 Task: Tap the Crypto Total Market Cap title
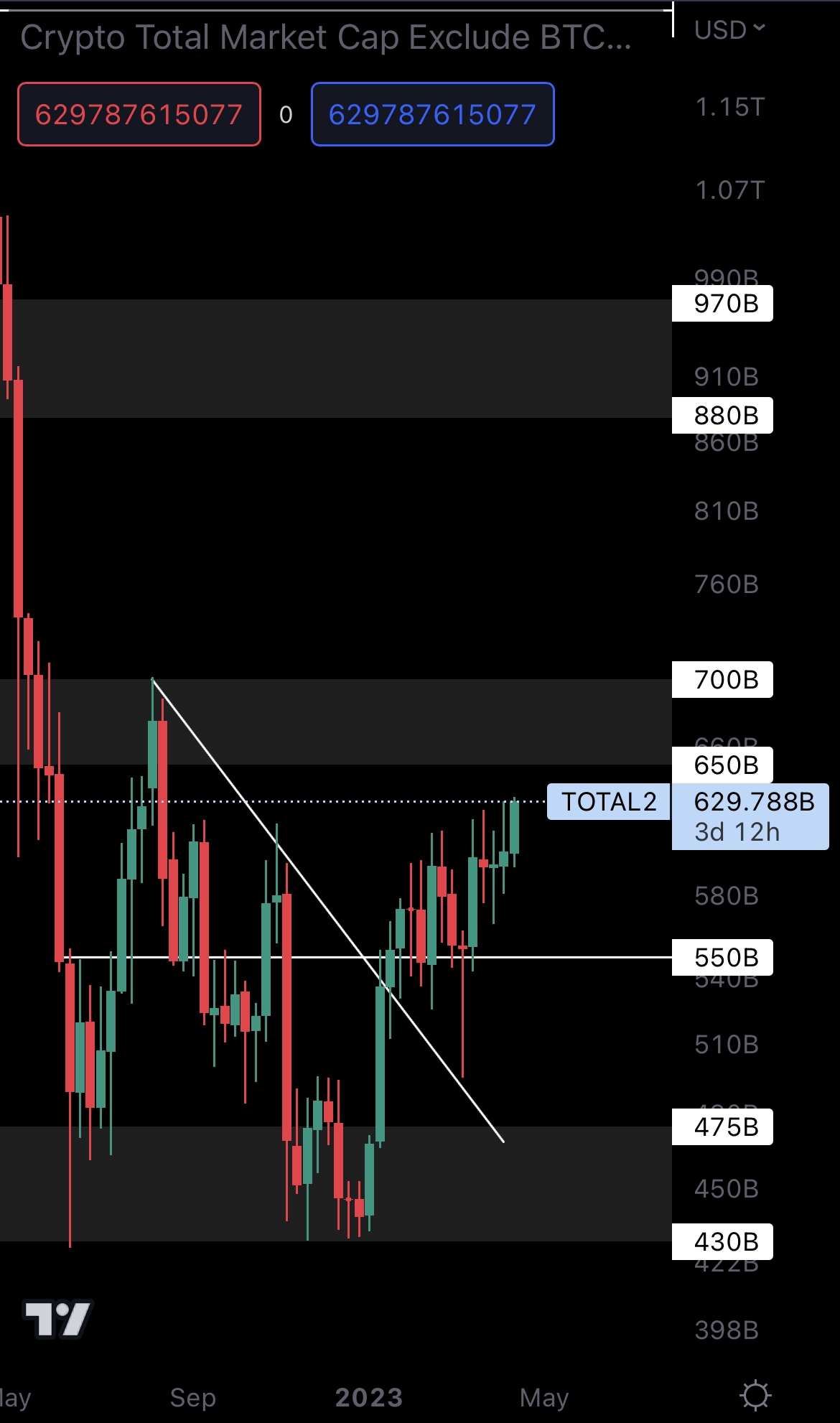[x=326, y=37]
